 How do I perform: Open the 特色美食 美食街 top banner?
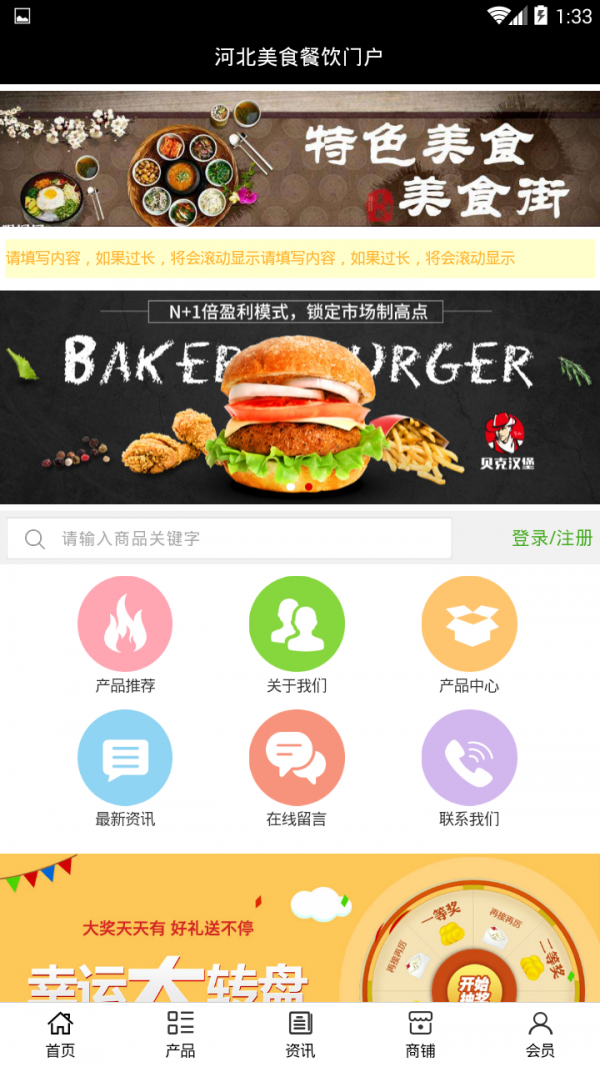coord(300,160)
